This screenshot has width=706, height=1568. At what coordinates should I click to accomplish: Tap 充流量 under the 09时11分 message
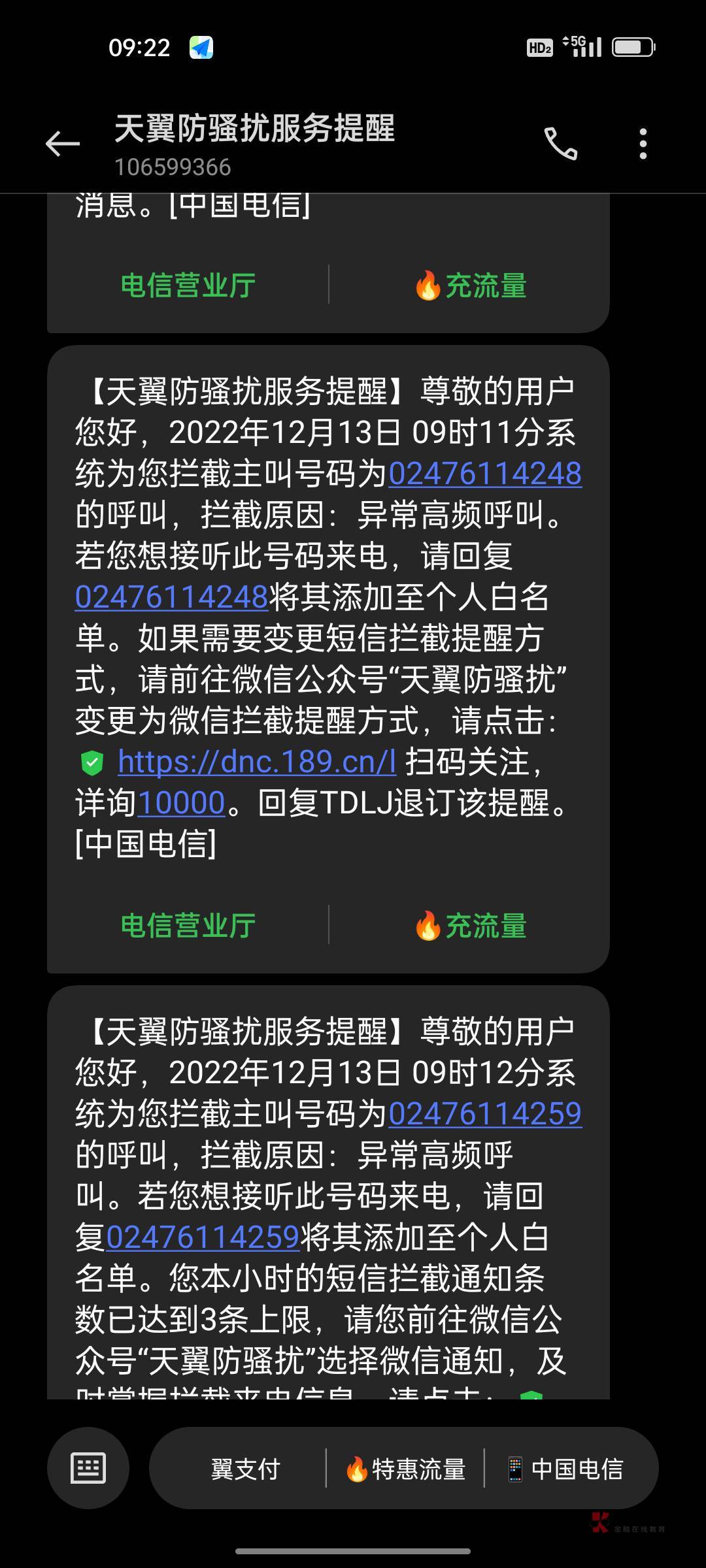click(x=471, y=926)
